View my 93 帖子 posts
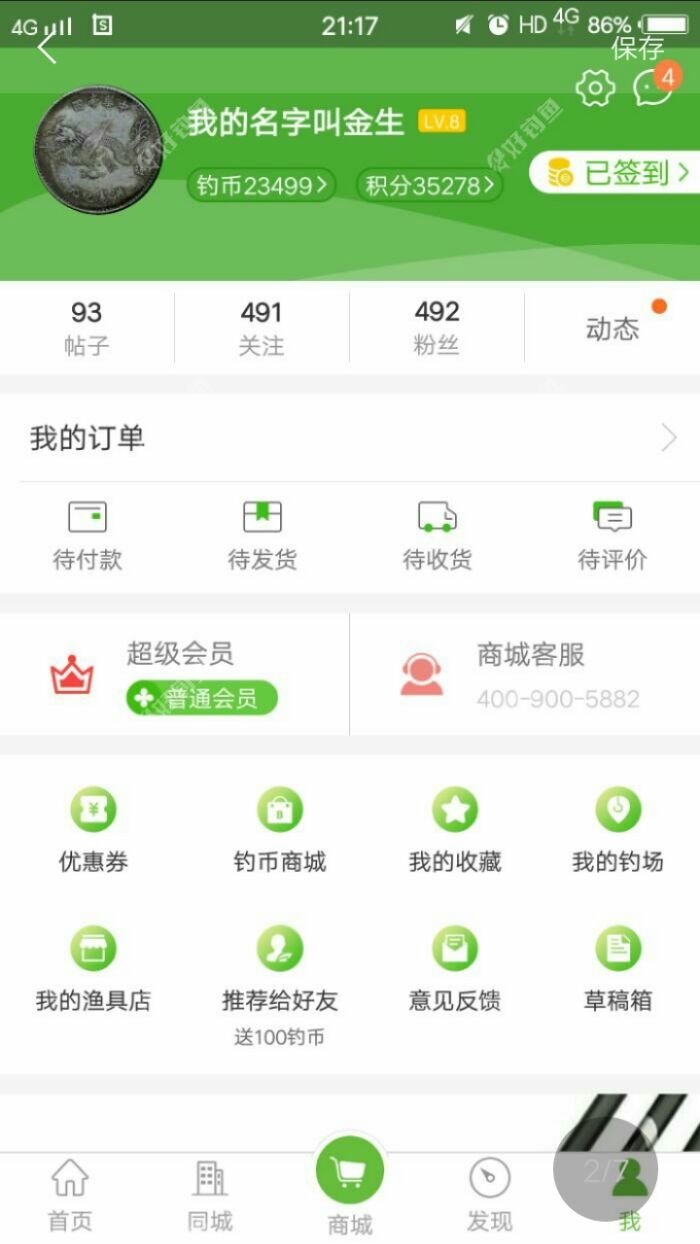Screen dimensions: 700x1244 click(86, 328)
